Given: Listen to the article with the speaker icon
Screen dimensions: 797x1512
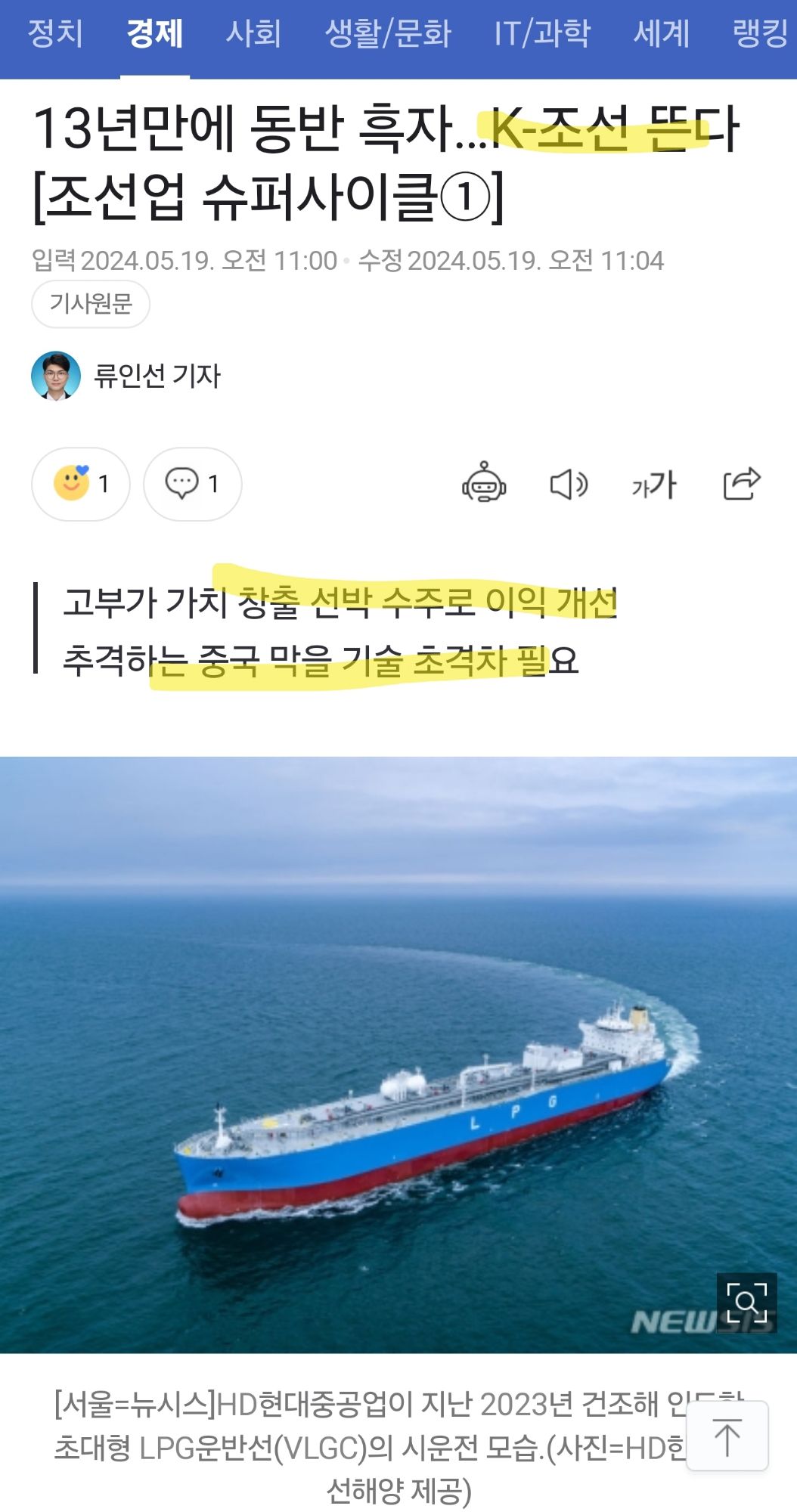Looking at the screenshot, I should coord(569,484).
